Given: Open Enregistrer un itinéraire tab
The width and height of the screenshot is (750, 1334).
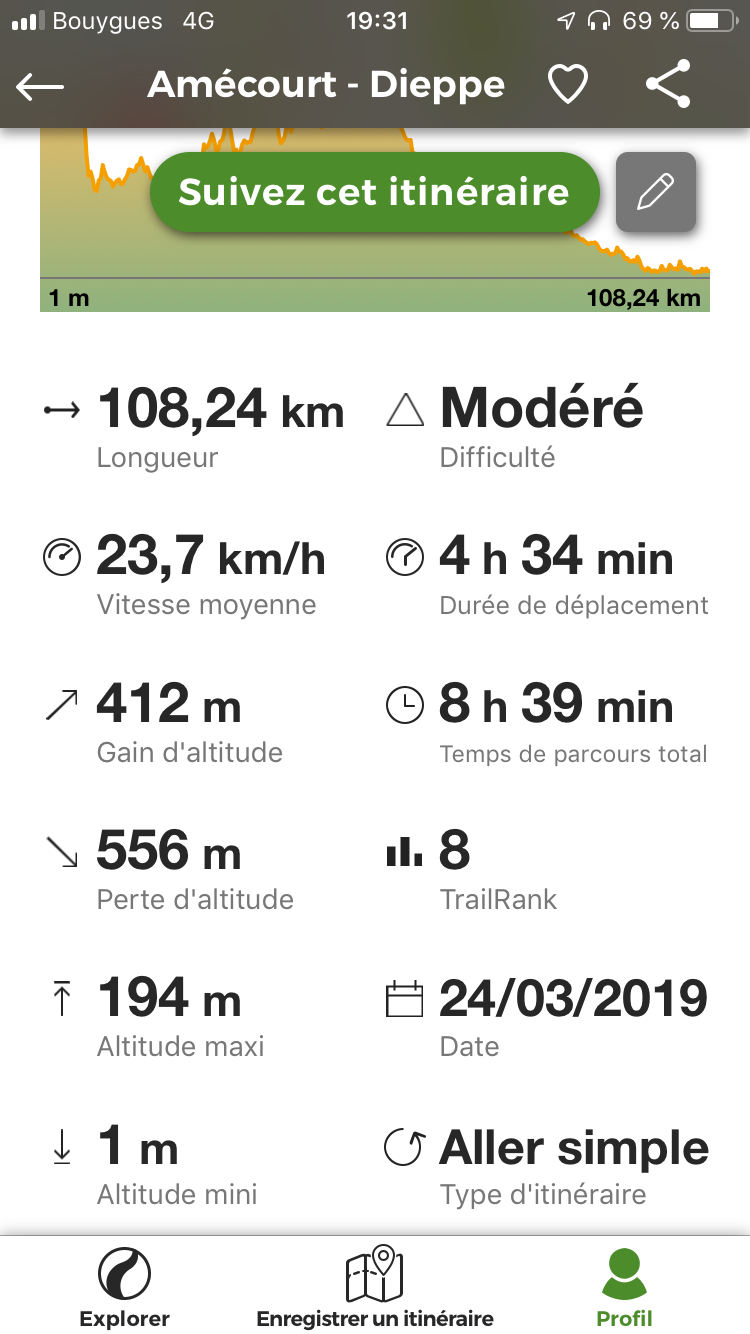Looking at the screenshot, I should [375, 1288].
